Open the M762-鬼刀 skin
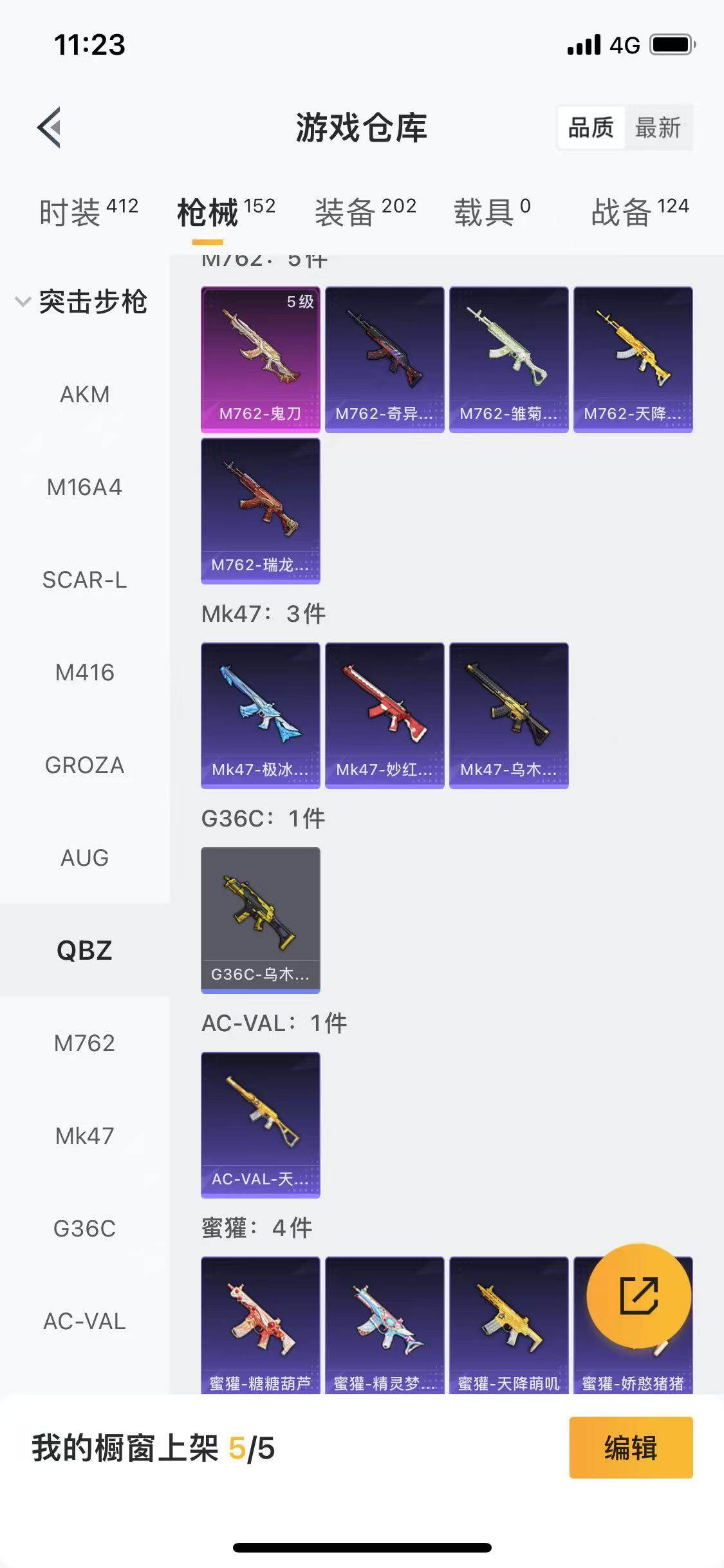The width and height of the screenshot is (724, 1568). [260, 359]
